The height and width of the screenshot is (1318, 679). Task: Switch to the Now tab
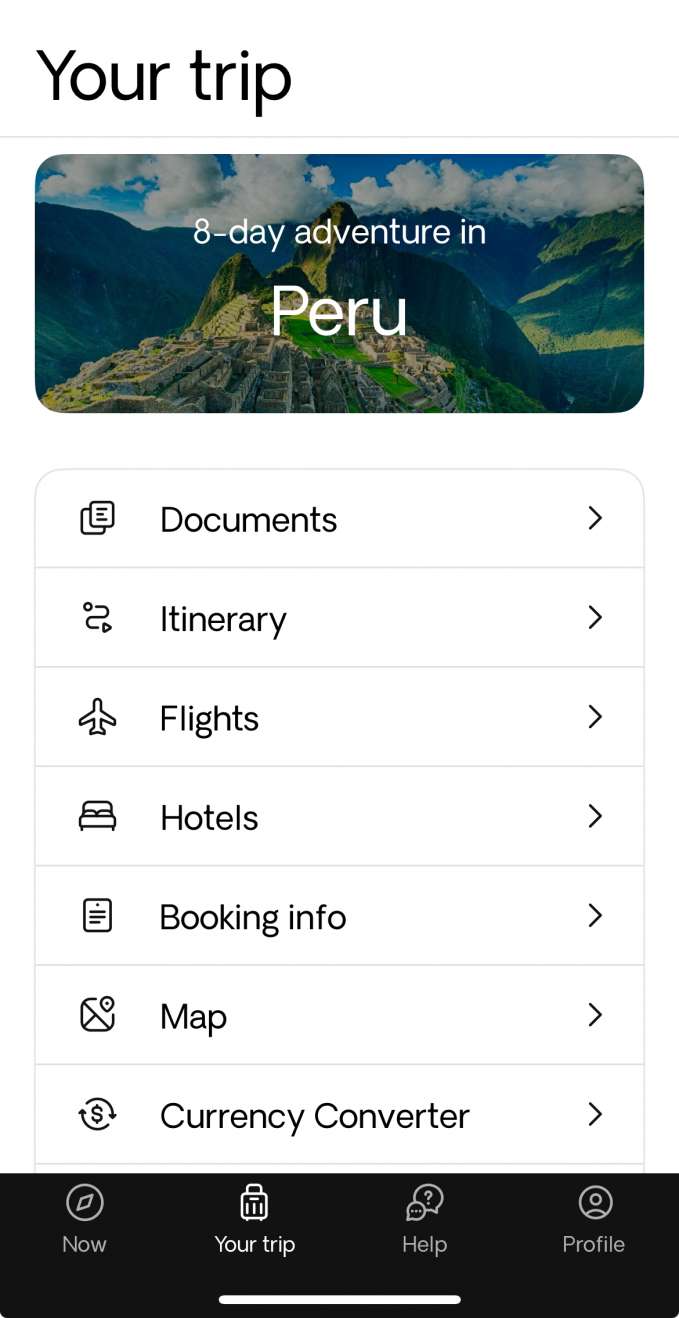tap(84, 1220)
